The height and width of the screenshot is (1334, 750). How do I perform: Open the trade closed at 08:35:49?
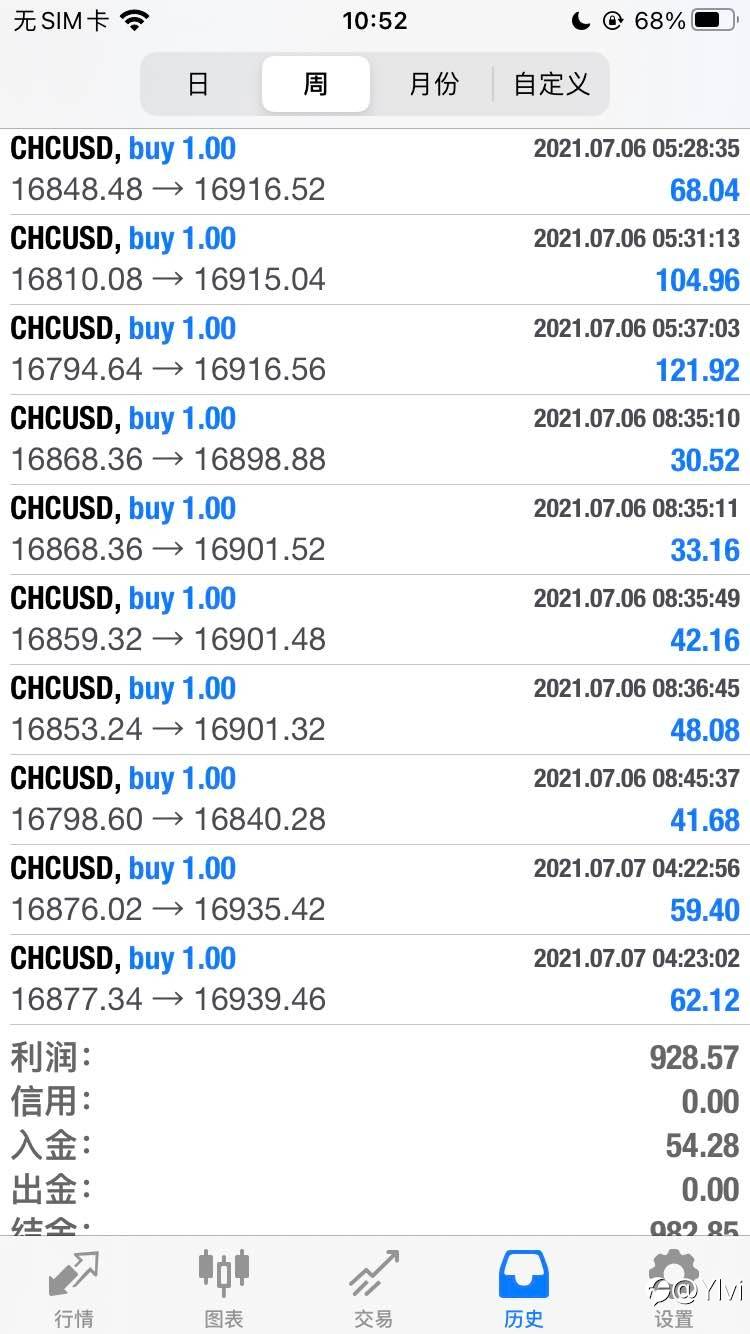click(x=375, y=620)
